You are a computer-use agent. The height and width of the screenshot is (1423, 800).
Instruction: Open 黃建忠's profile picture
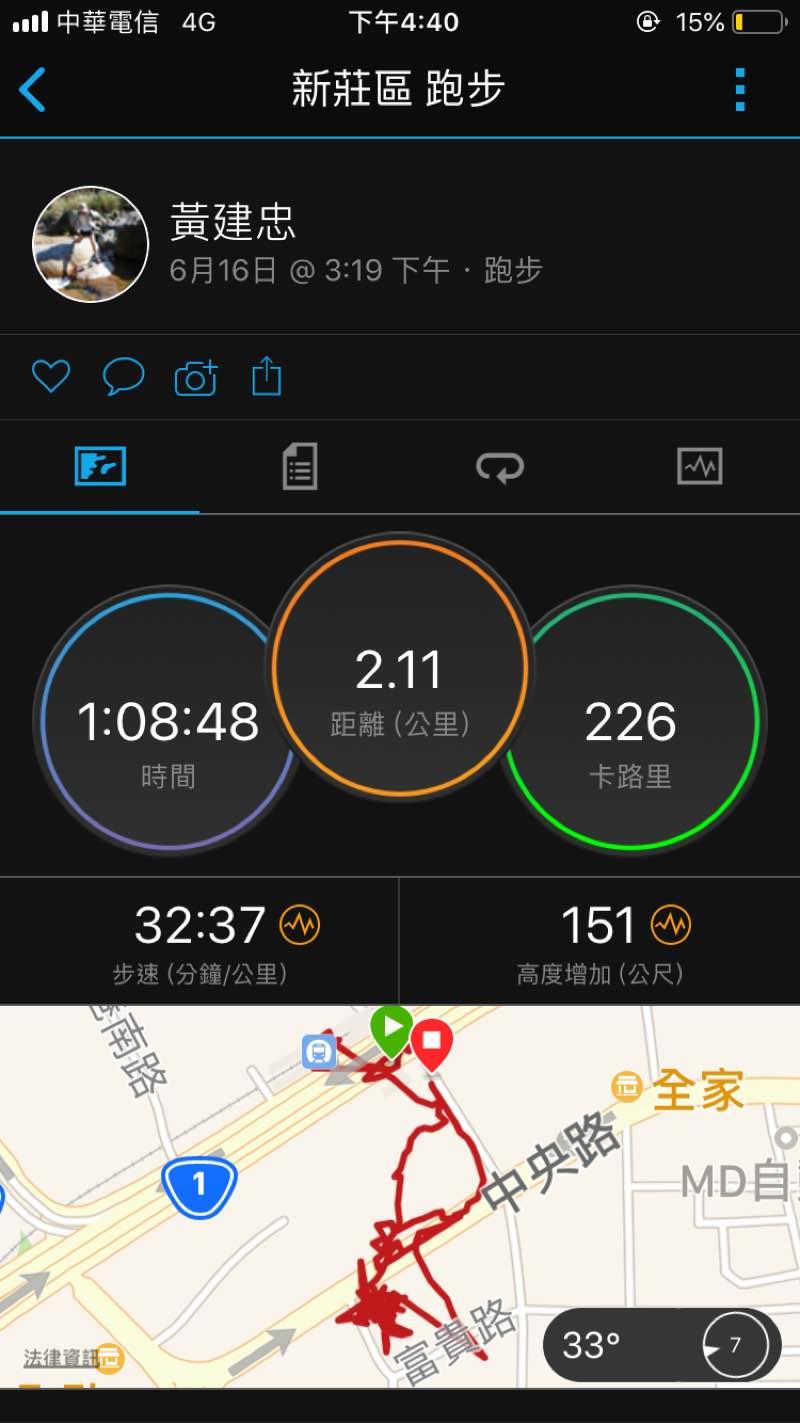(91, 244)
